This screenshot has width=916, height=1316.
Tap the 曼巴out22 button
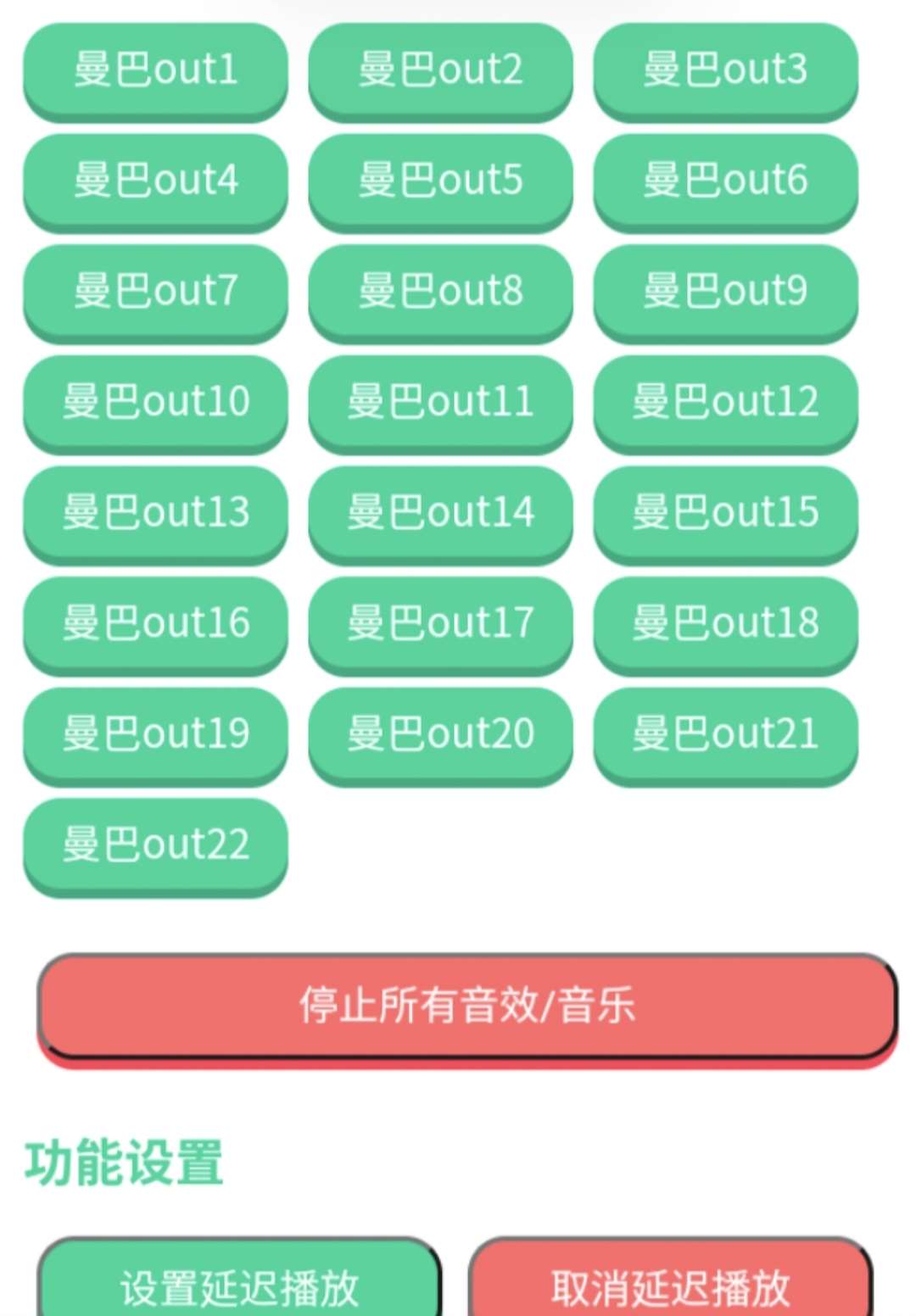click(x=155, y=845)
